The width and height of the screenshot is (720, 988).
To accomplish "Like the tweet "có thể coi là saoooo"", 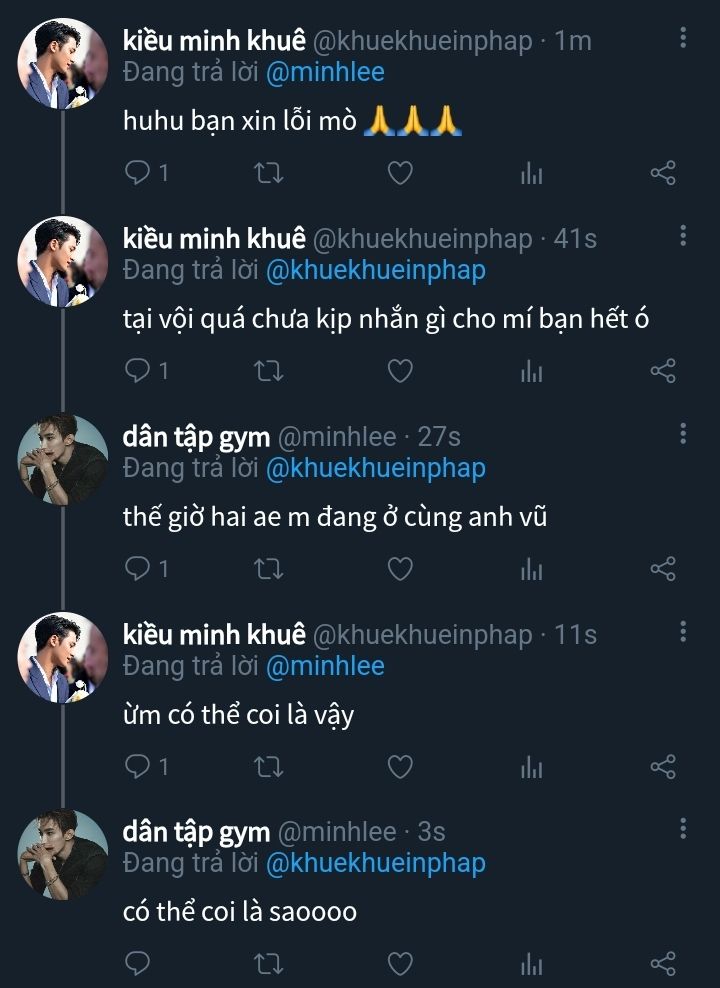I will tap(400, 964).
